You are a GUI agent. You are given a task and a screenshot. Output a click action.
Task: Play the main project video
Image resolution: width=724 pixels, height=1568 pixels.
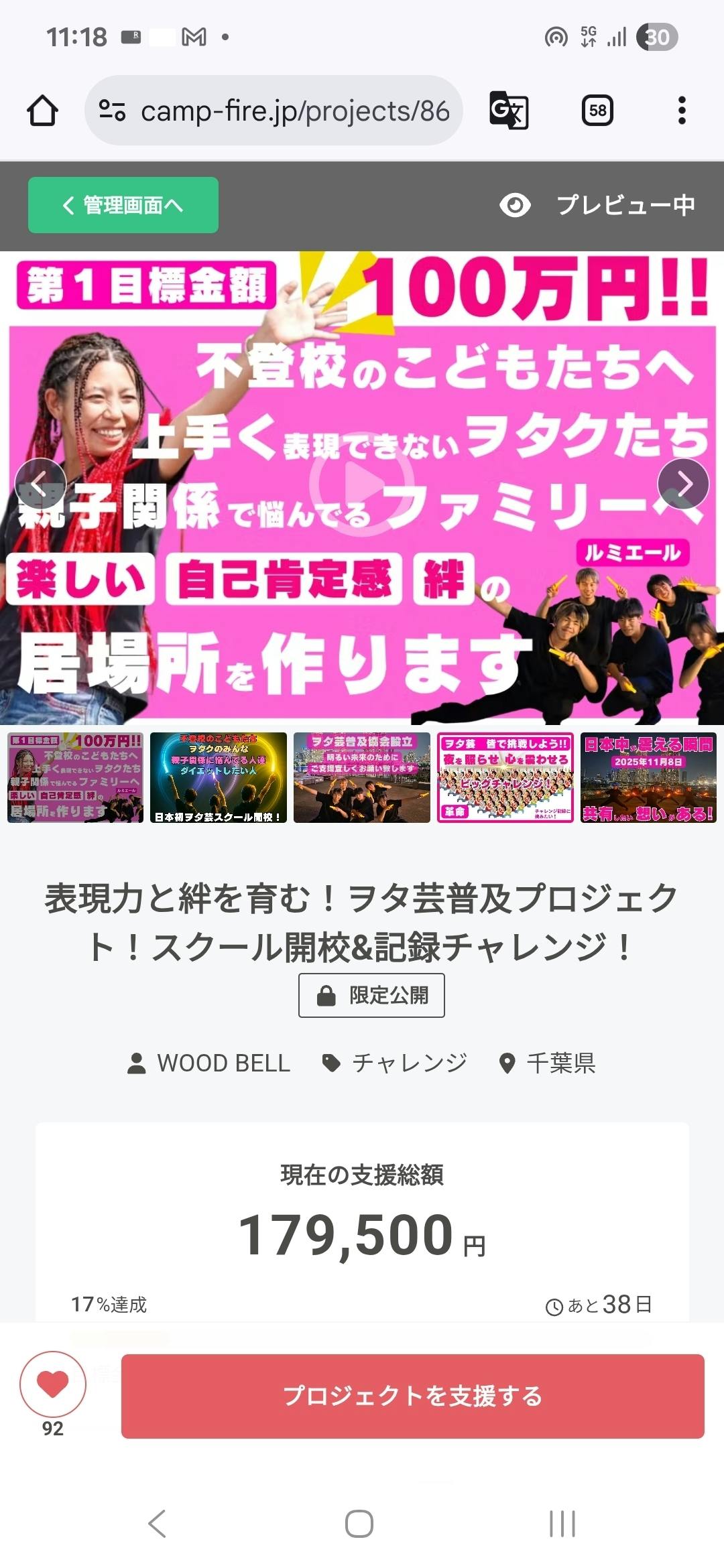click(362, 484)
